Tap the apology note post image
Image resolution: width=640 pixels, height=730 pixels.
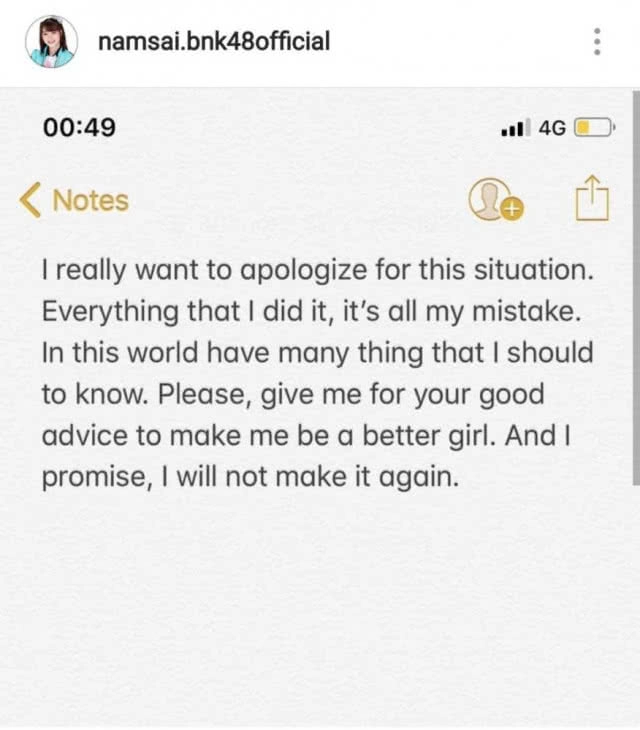[320, 400]
